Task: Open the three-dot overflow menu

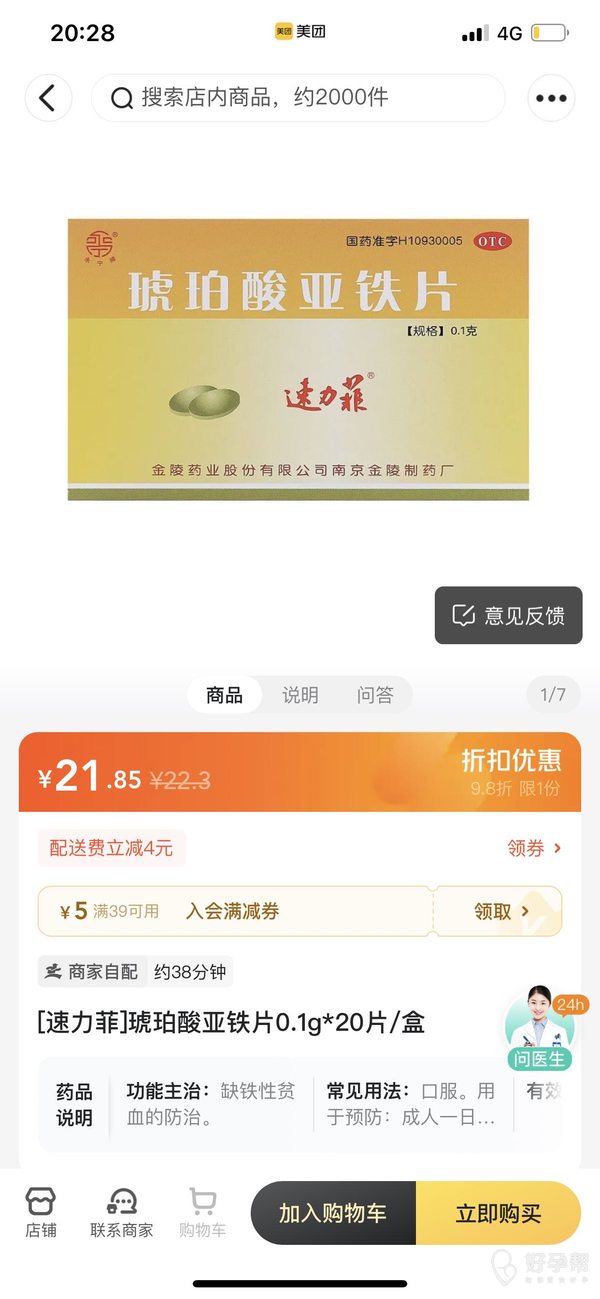Action: [551, 98]
